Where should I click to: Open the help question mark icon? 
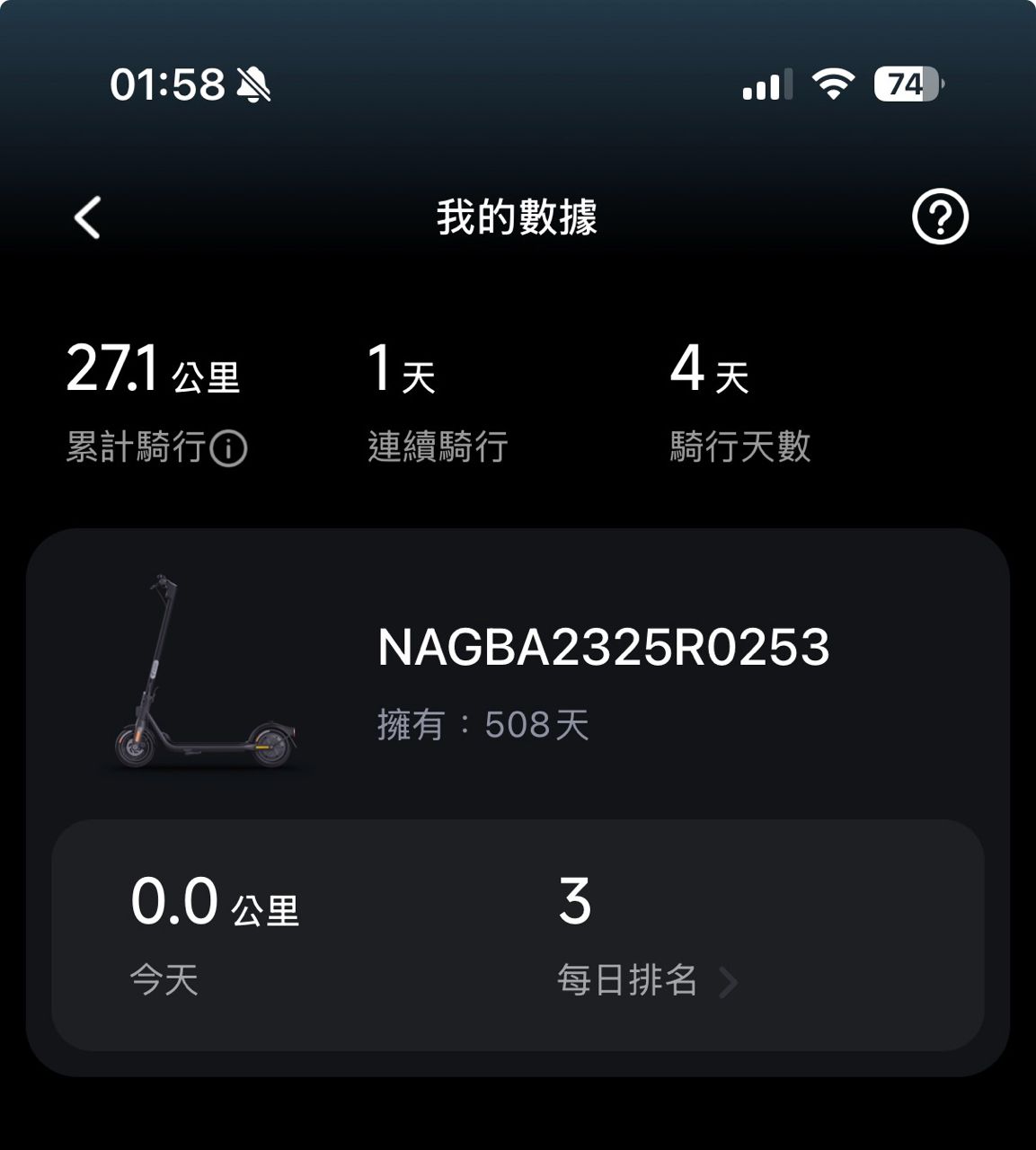coord(940,217)
